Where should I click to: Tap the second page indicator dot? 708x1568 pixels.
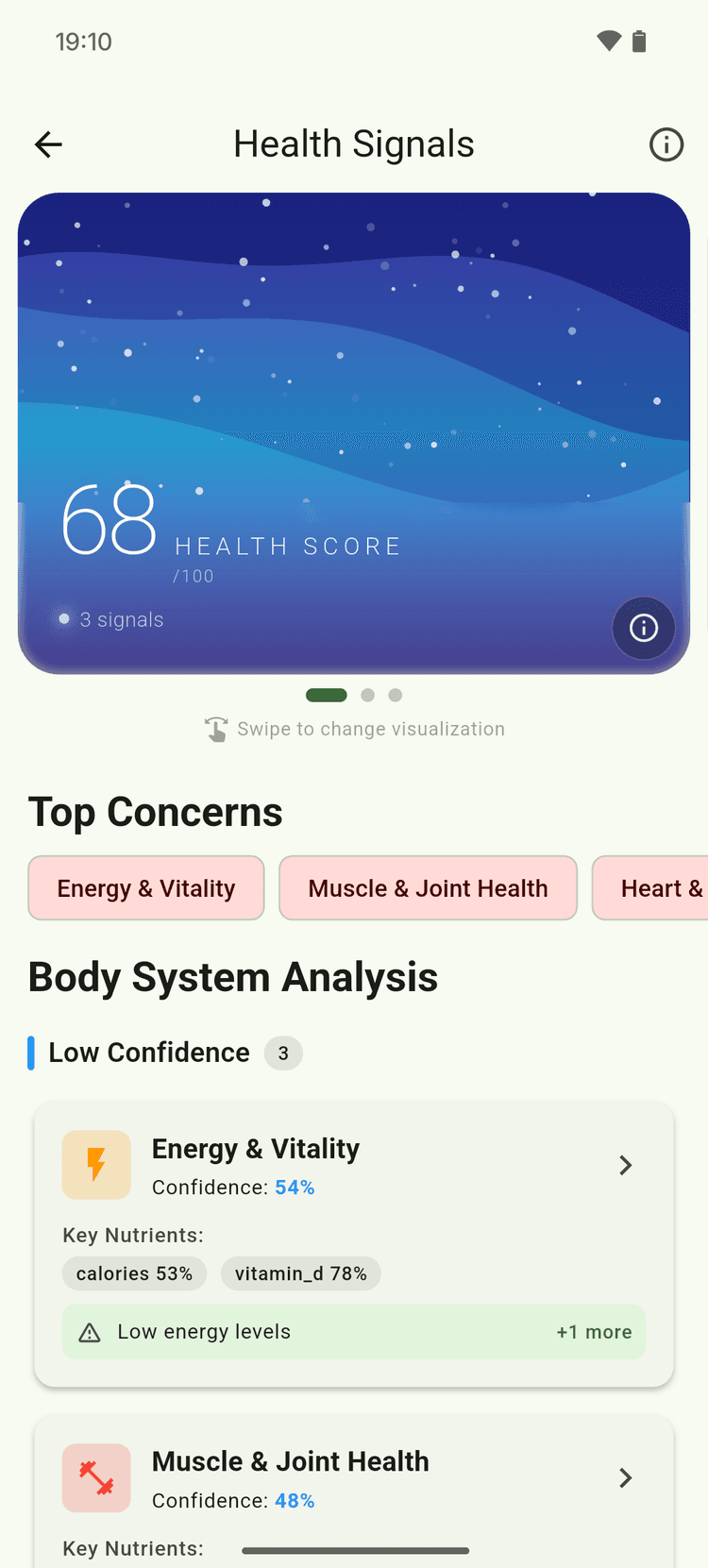(x=367, y=695)
